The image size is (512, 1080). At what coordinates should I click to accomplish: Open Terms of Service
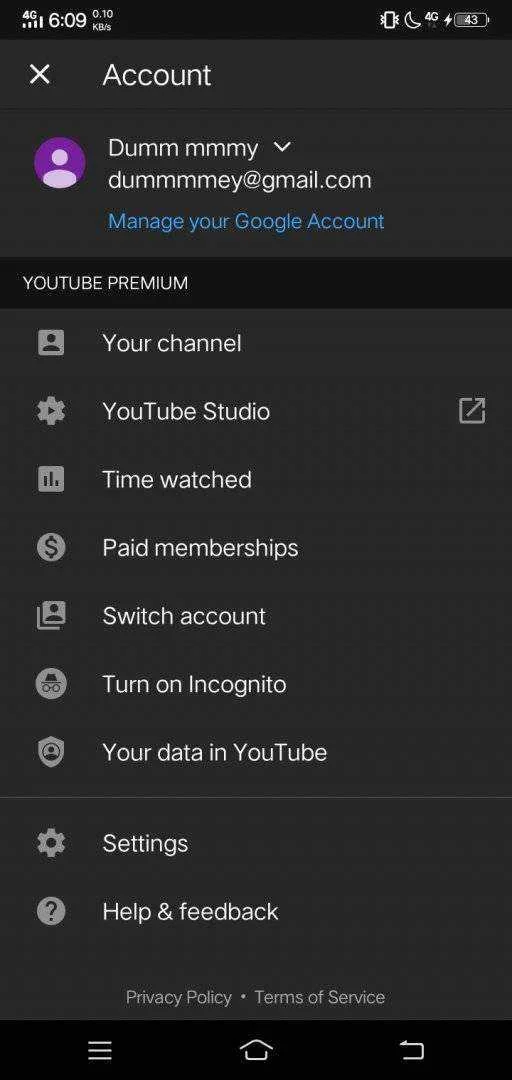point(320,997)
